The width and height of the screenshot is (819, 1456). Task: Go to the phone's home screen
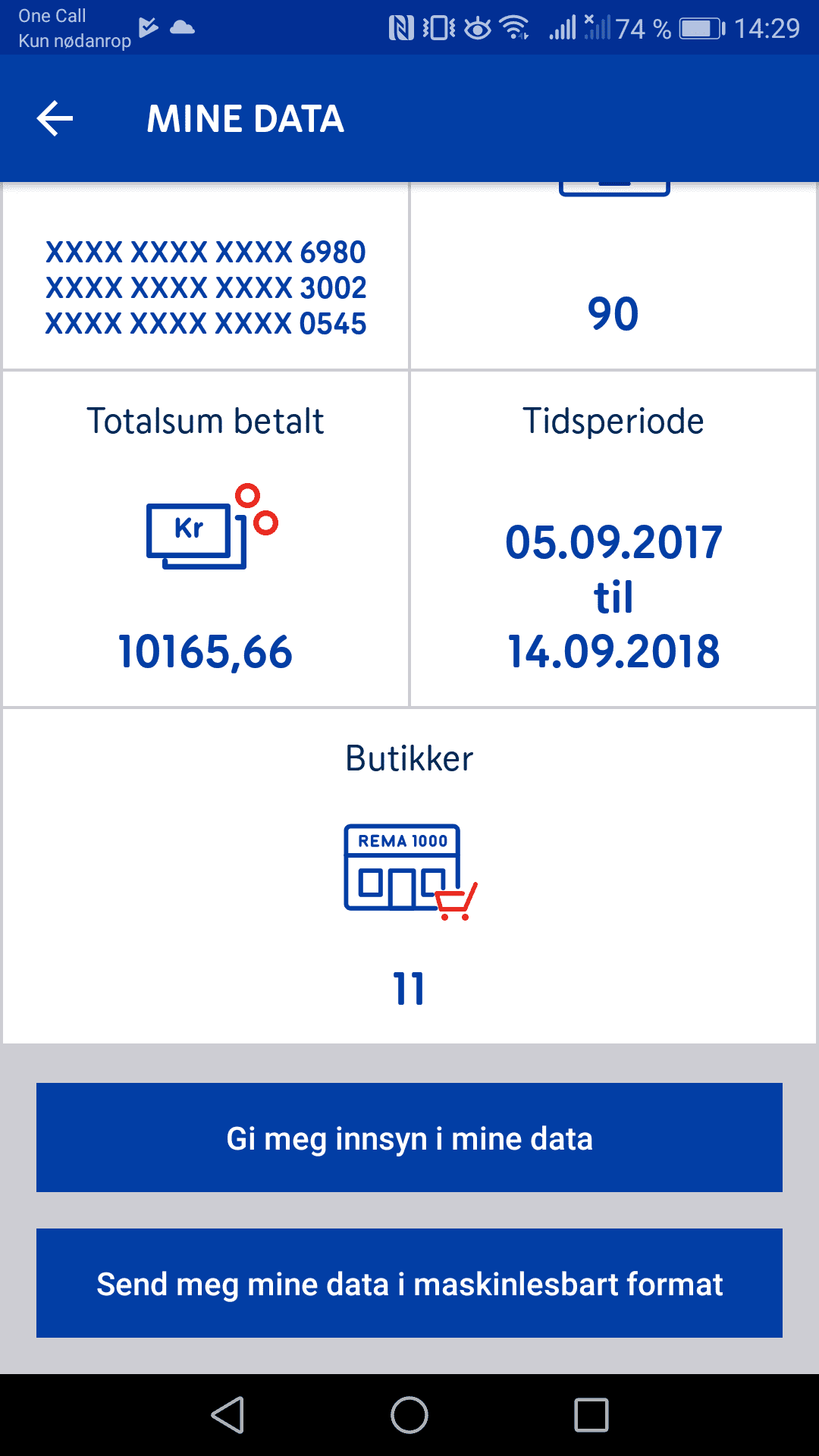pyautogui.click(x=409, y=1415)
